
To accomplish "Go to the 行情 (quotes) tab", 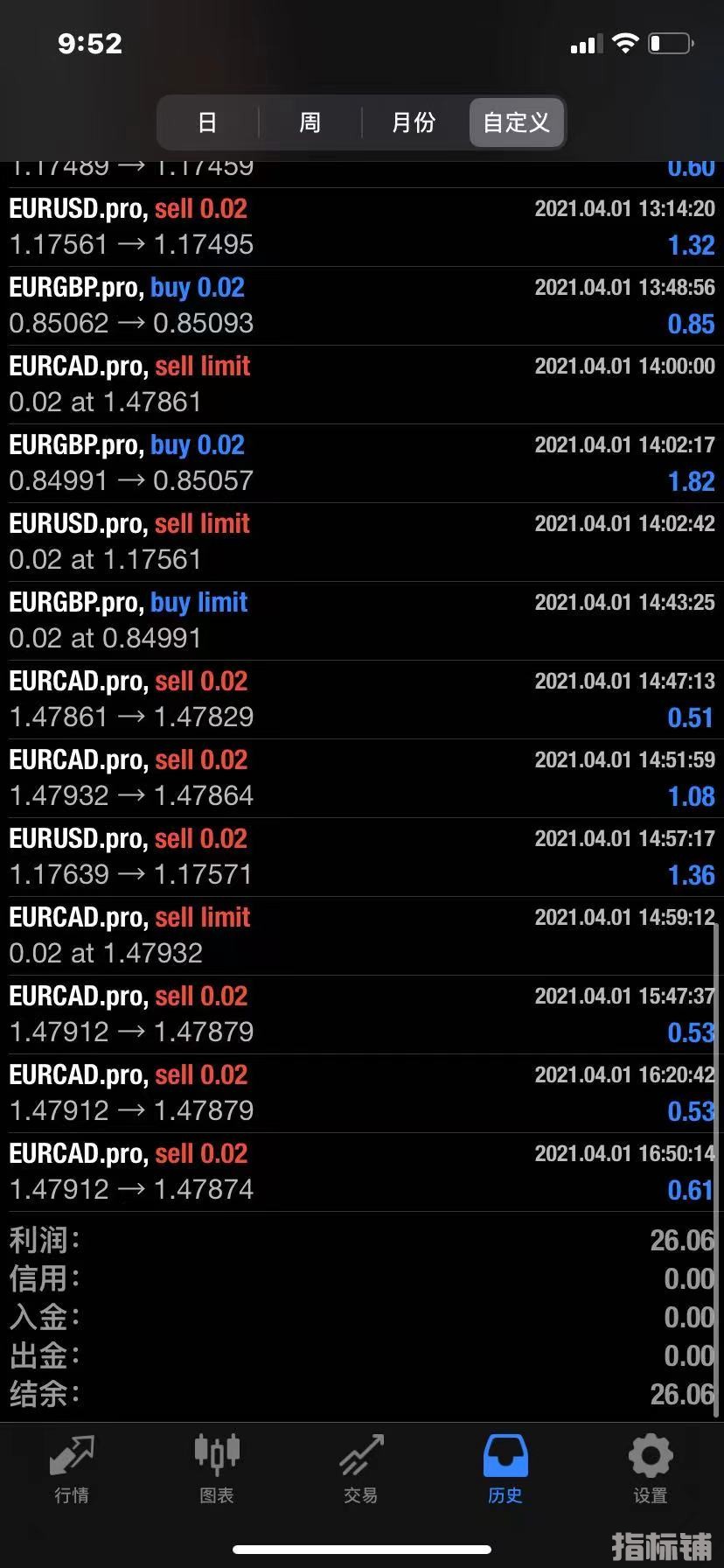I will coord(72,1470).
